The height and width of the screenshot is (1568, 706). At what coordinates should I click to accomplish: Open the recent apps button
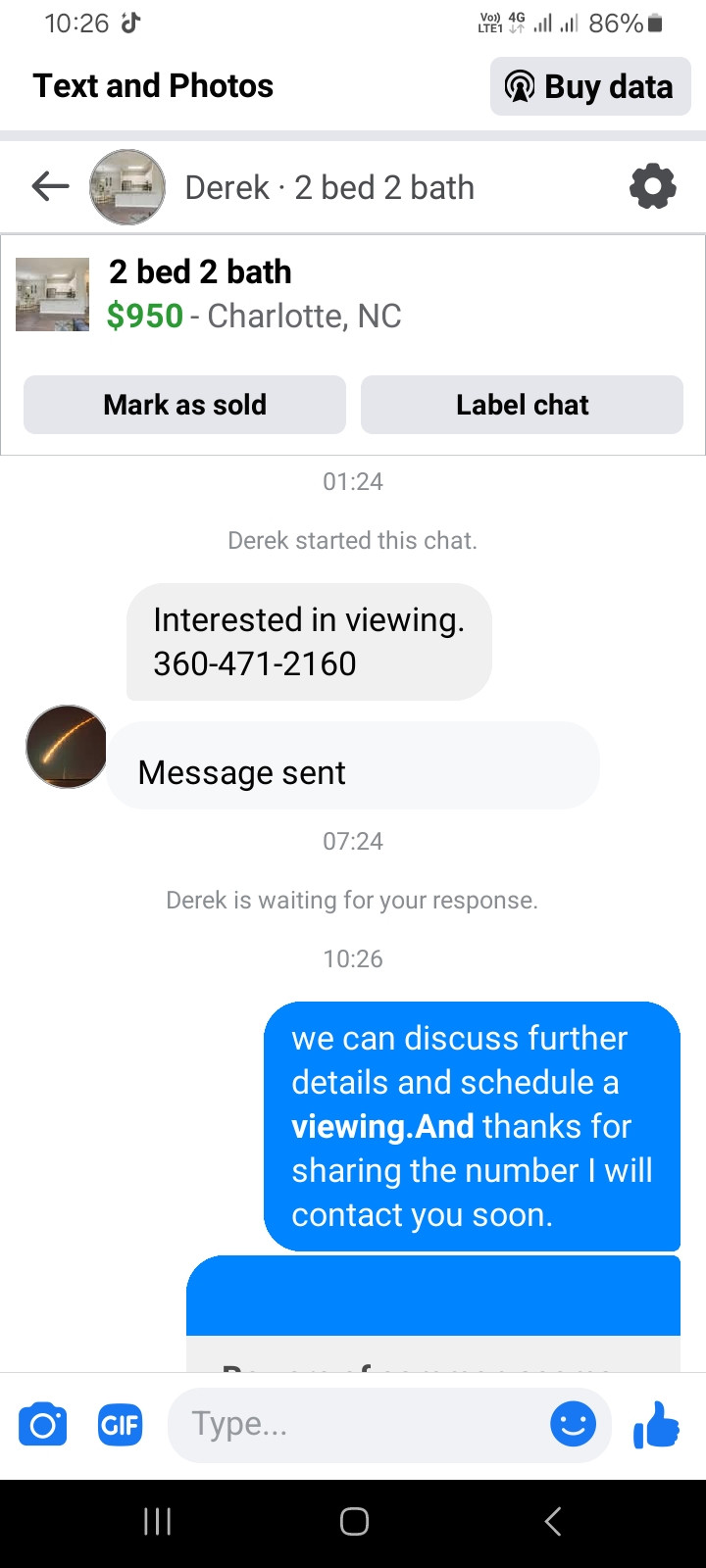(x=157, y=1521)
